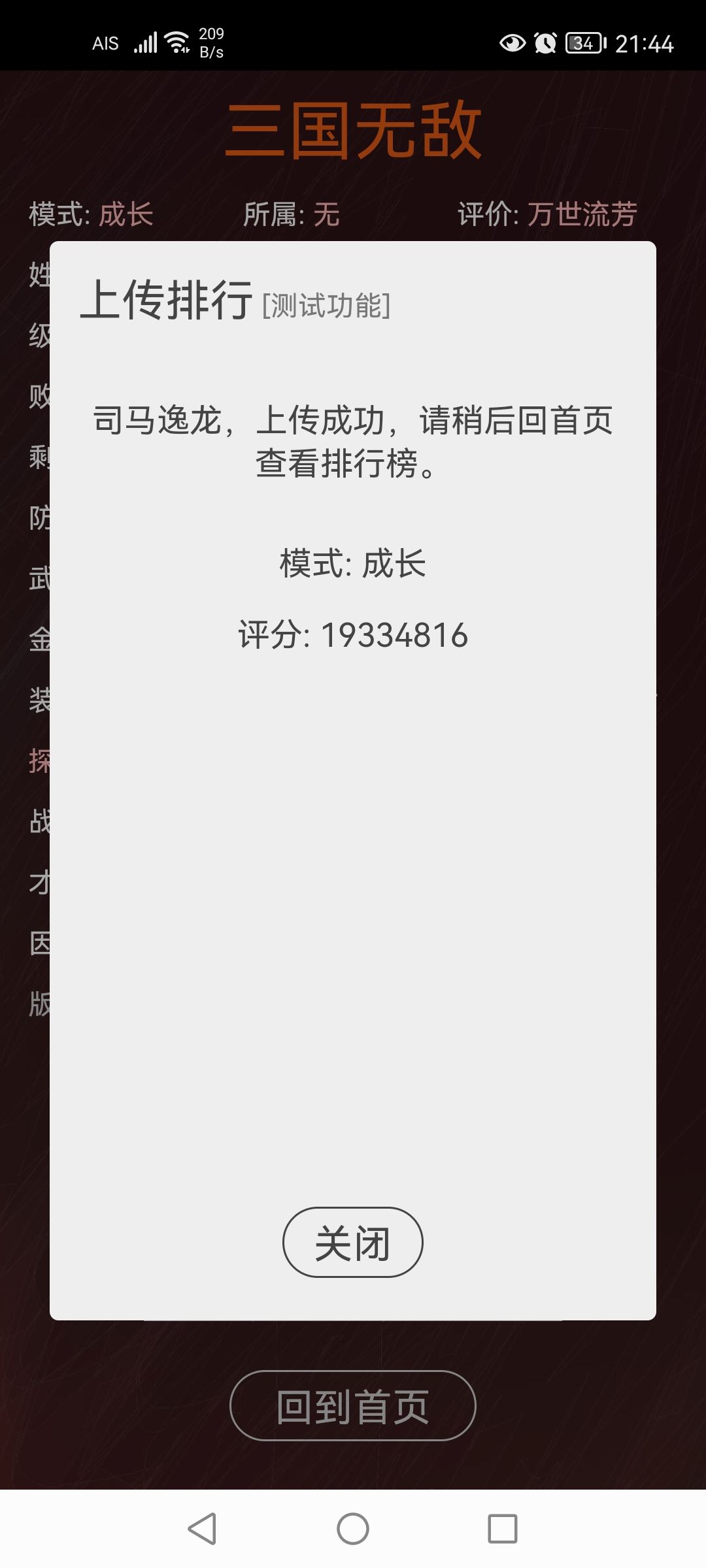Image resolution: width=706 pixels, height=1568 pixels.
Task: Tap the Wi-Fi status bar icon
Action: (x=178, y=42)
